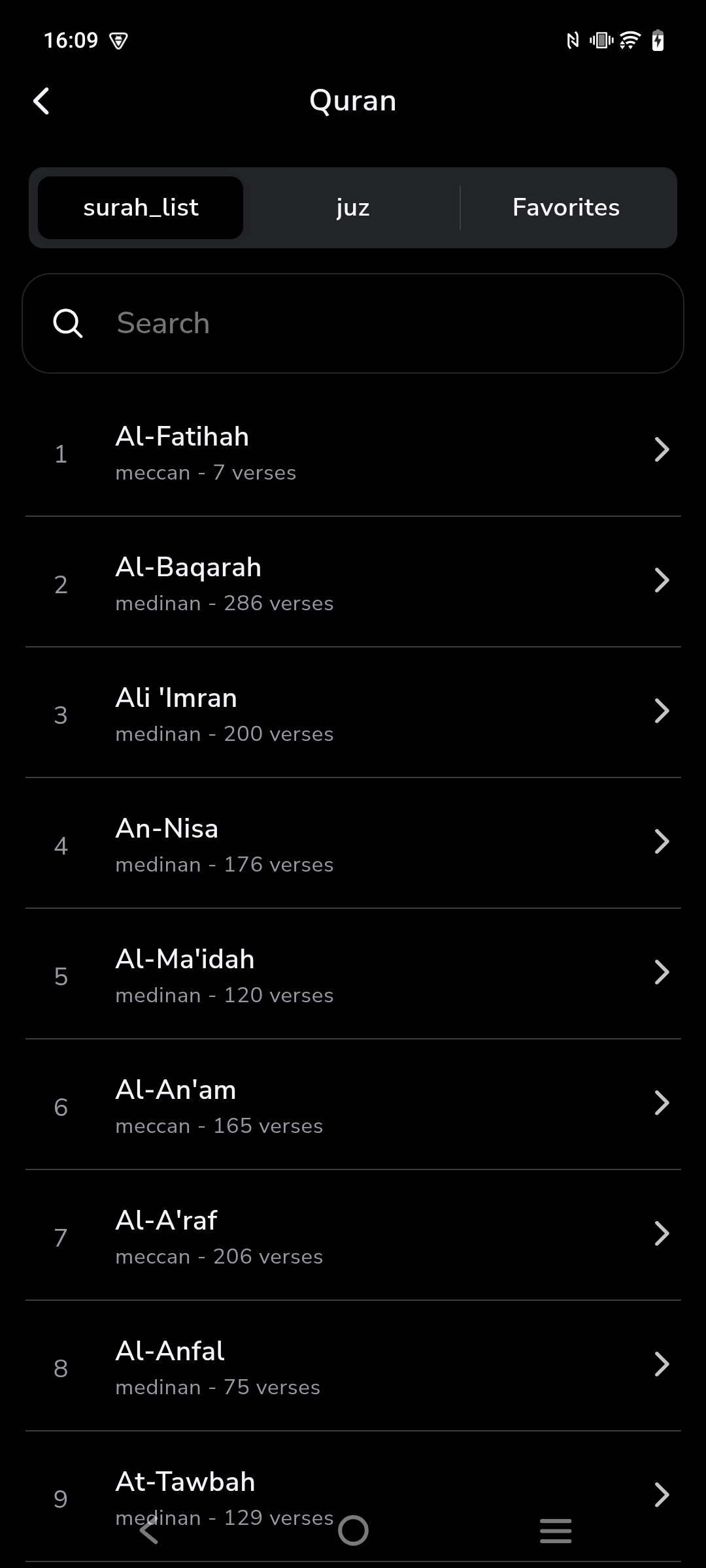Open the Favorites tab
This screenshot has width=706, height=1568.
565,207
